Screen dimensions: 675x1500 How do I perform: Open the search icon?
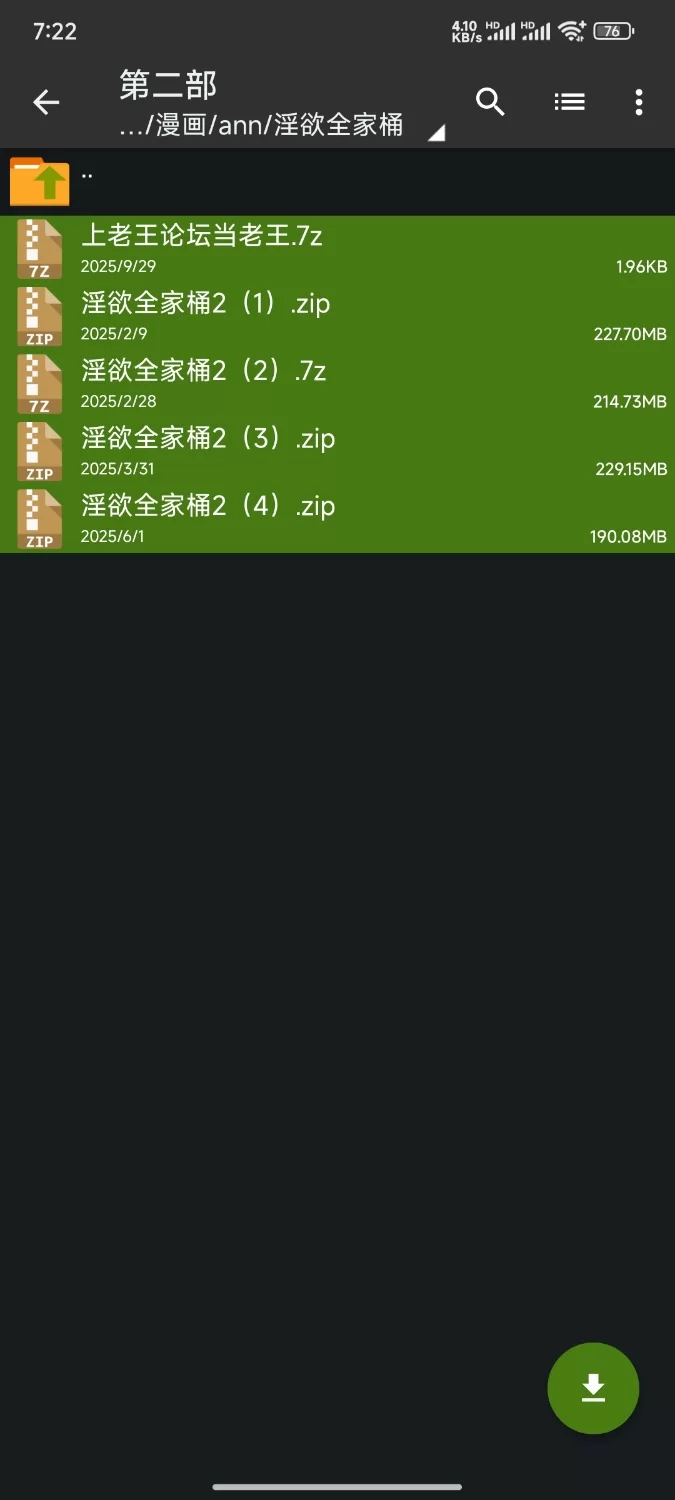pyautogui.click(x=490, y=102)
